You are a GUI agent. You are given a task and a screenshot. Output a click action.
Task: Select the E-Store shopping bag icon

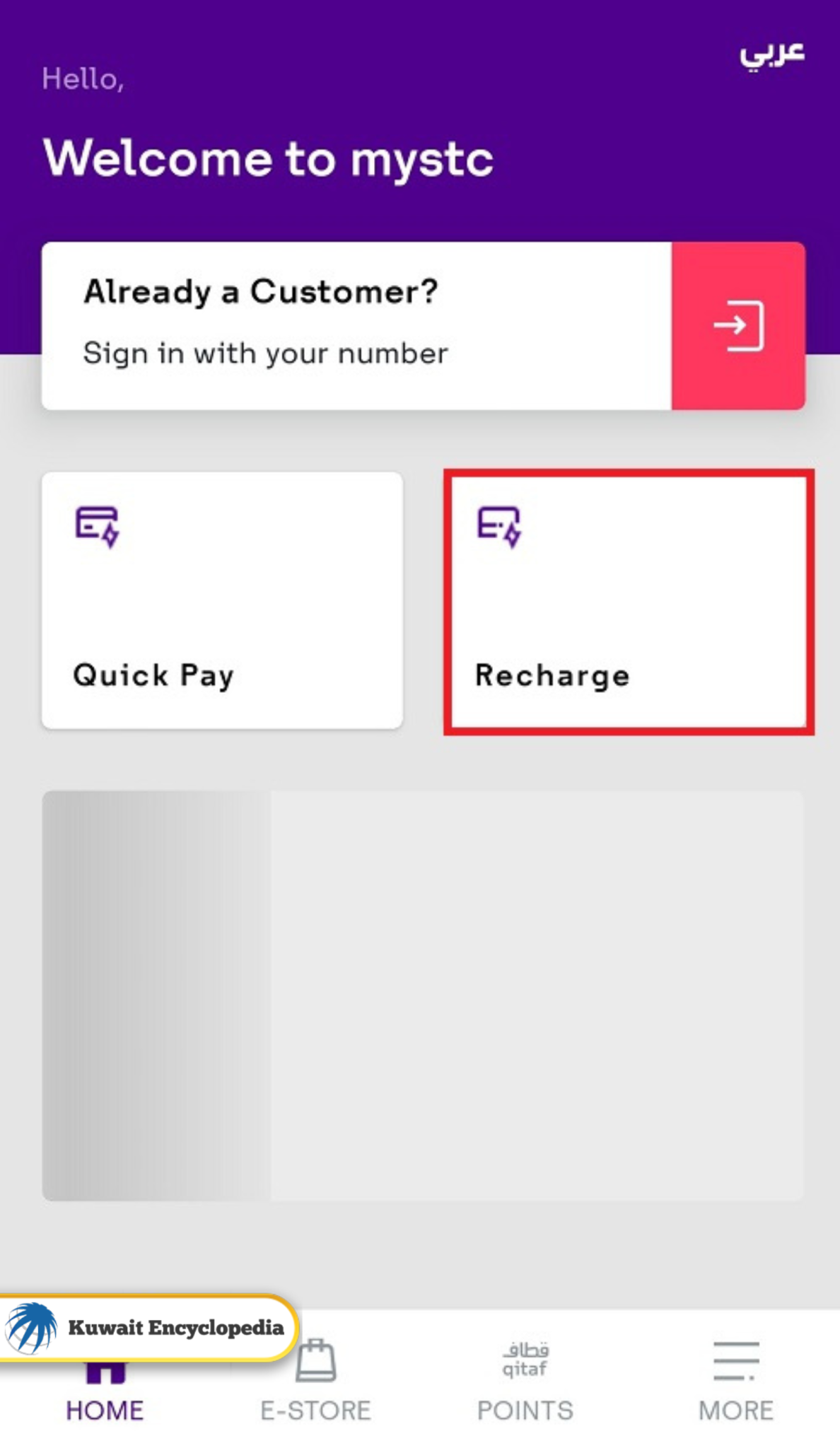(x=316, y=1359)
